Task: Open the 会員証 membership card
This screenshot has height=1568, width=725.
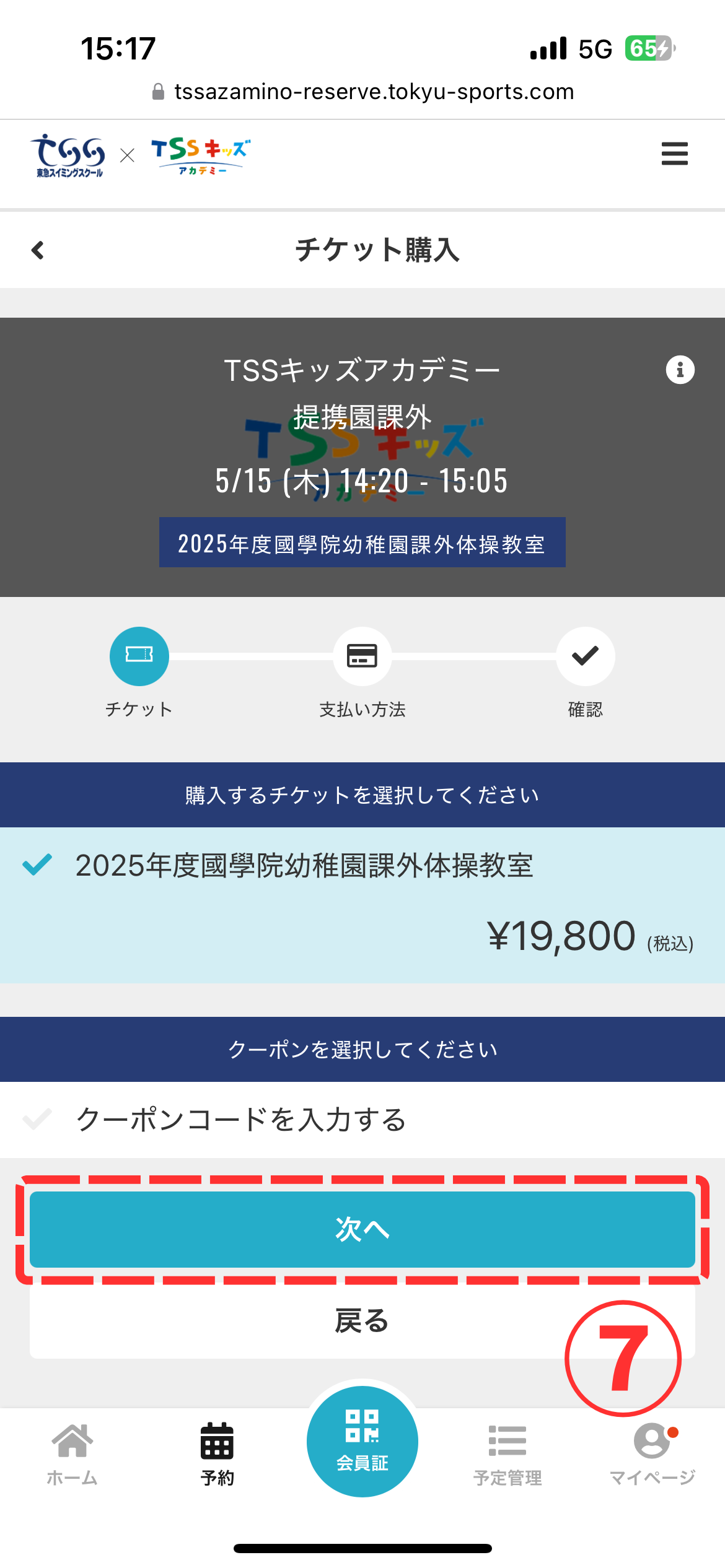Action: (x=362, y=1442)
